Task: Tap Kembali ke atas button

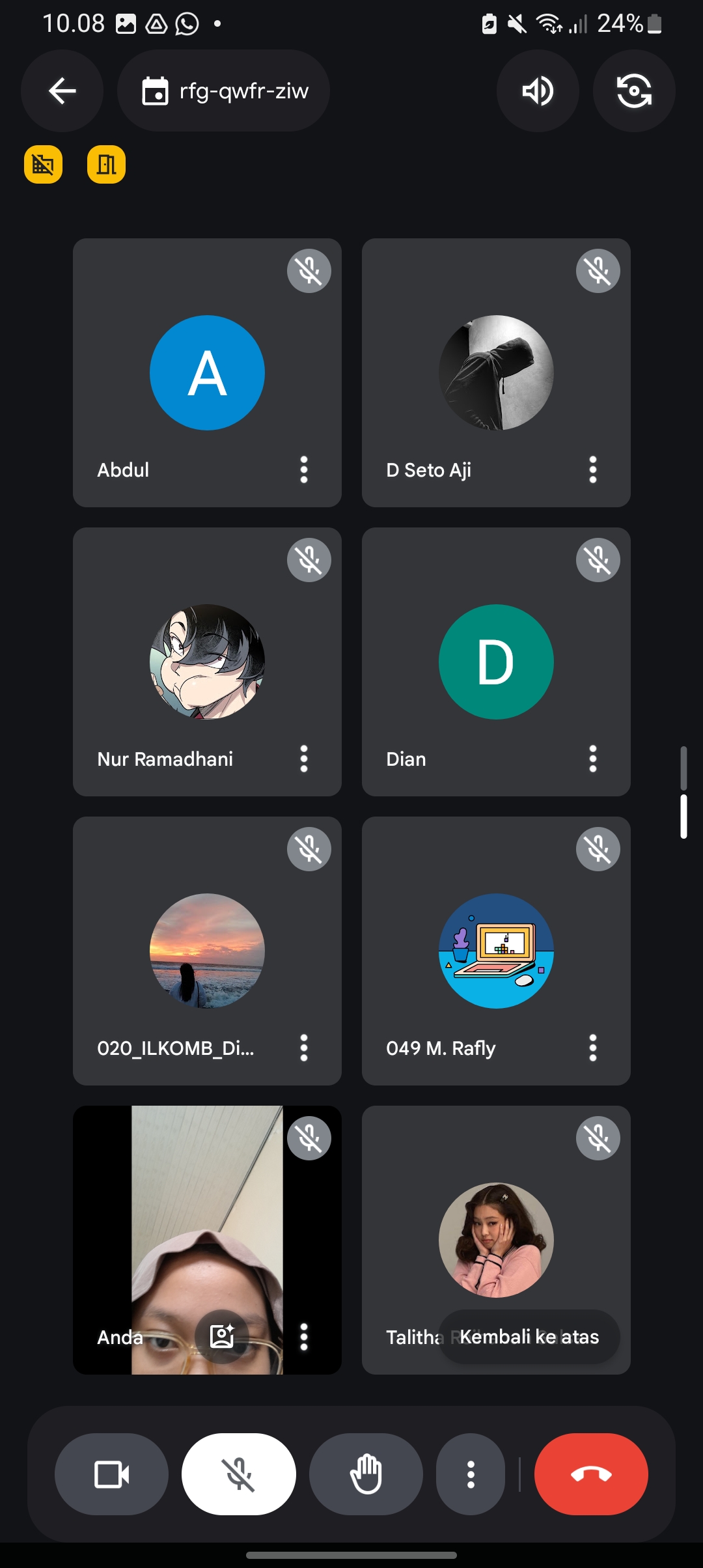Action: tap(529, 1337)
